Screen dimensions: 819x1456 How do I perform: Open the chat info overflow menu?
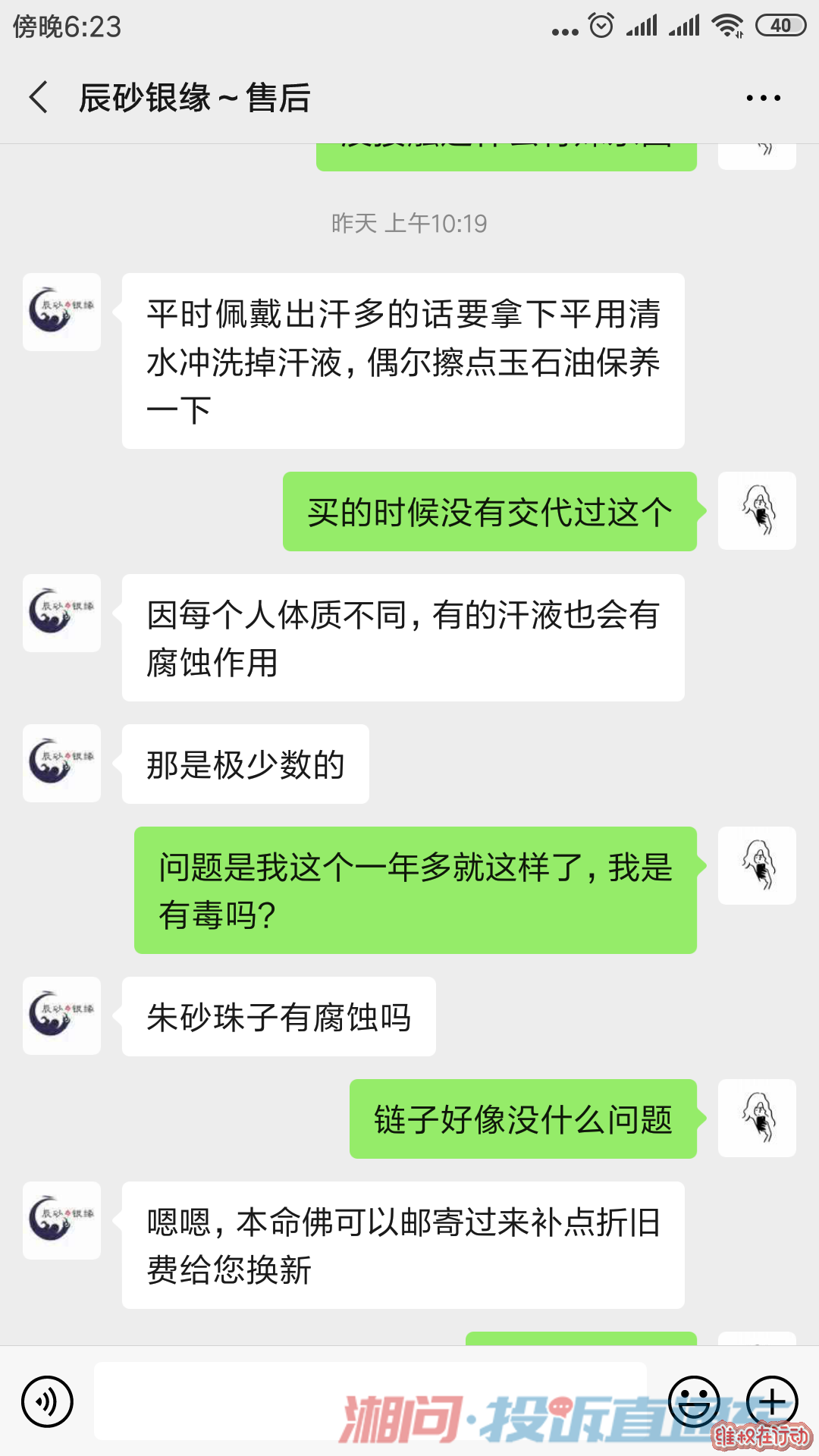[x=763, y=98]
